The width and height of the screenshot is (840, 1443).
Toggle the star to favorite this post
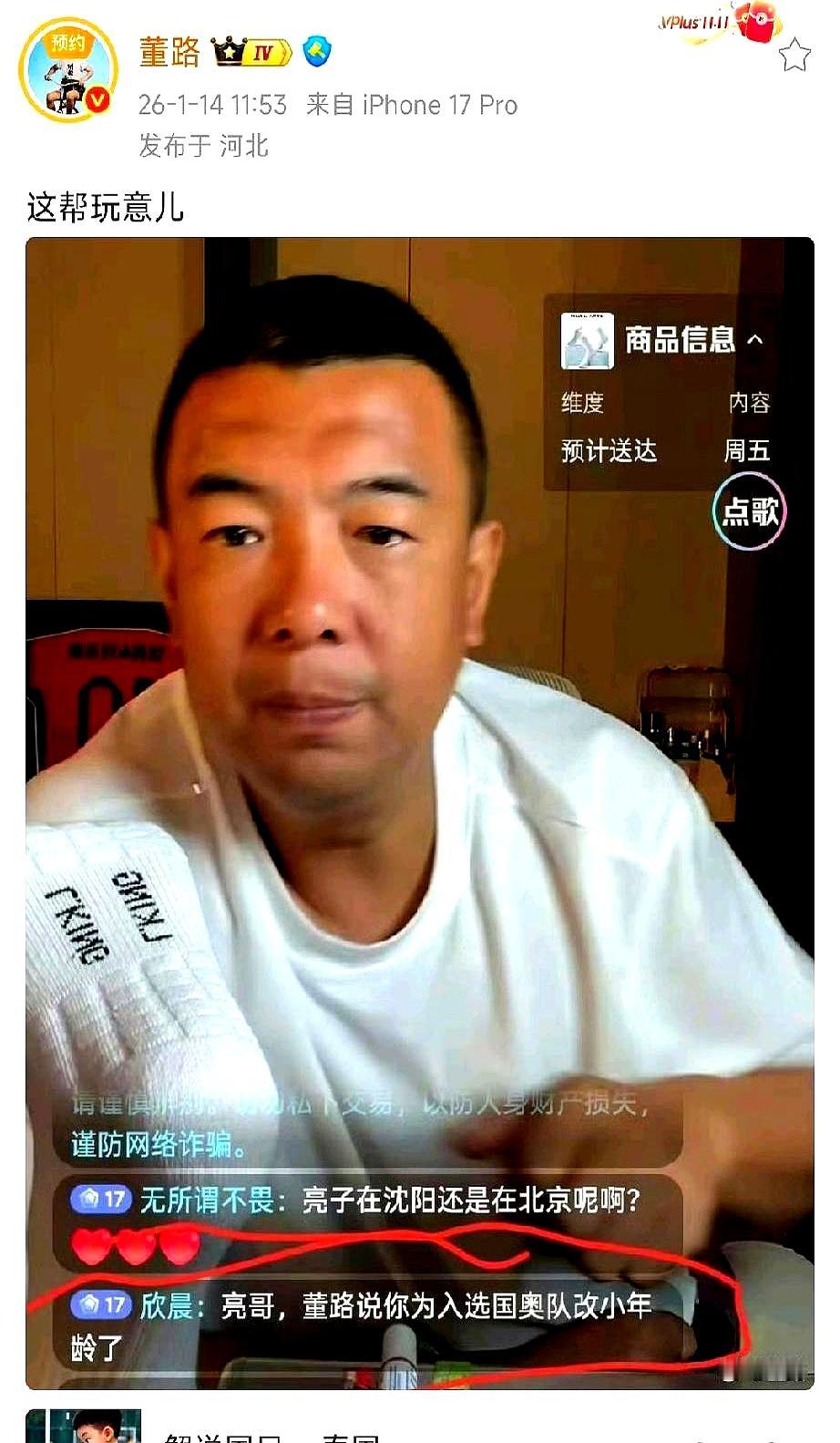click(796, 55)
